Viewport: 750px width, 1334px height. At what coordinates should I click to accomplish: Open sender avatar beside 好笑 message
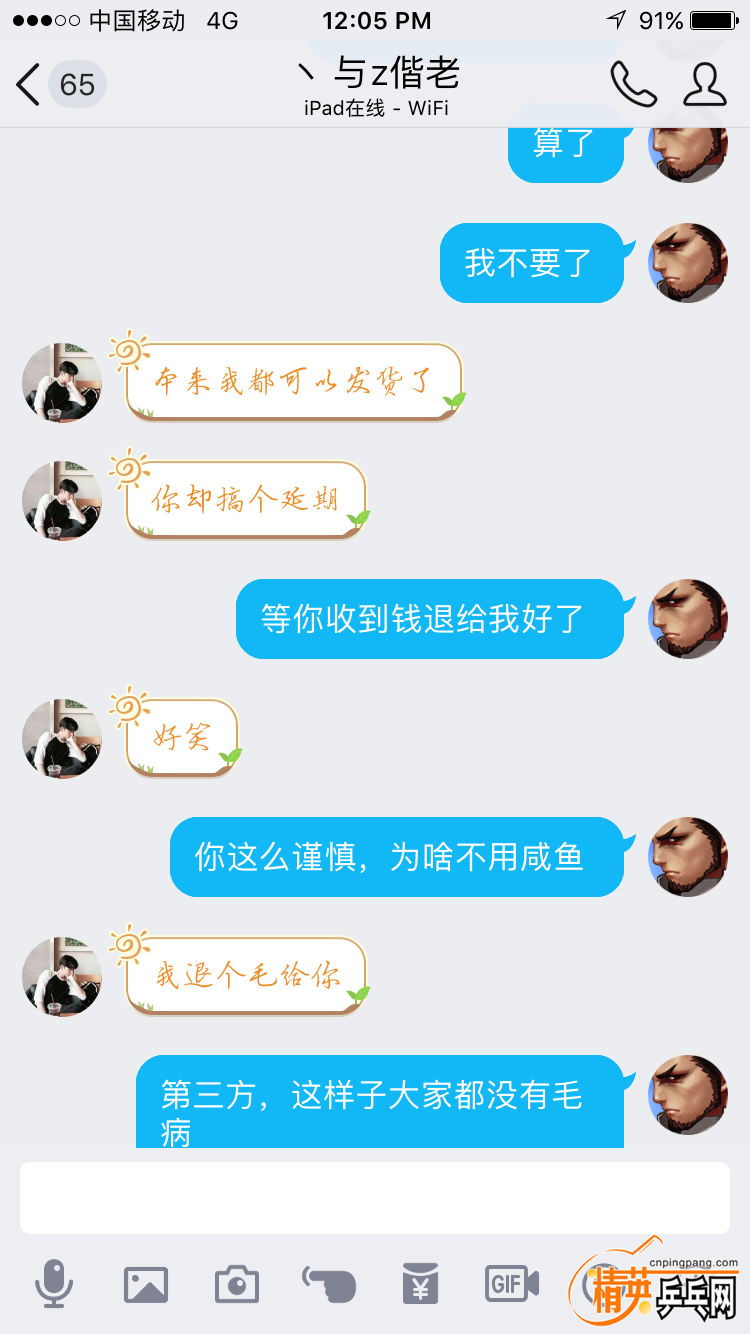pos(62,739)
